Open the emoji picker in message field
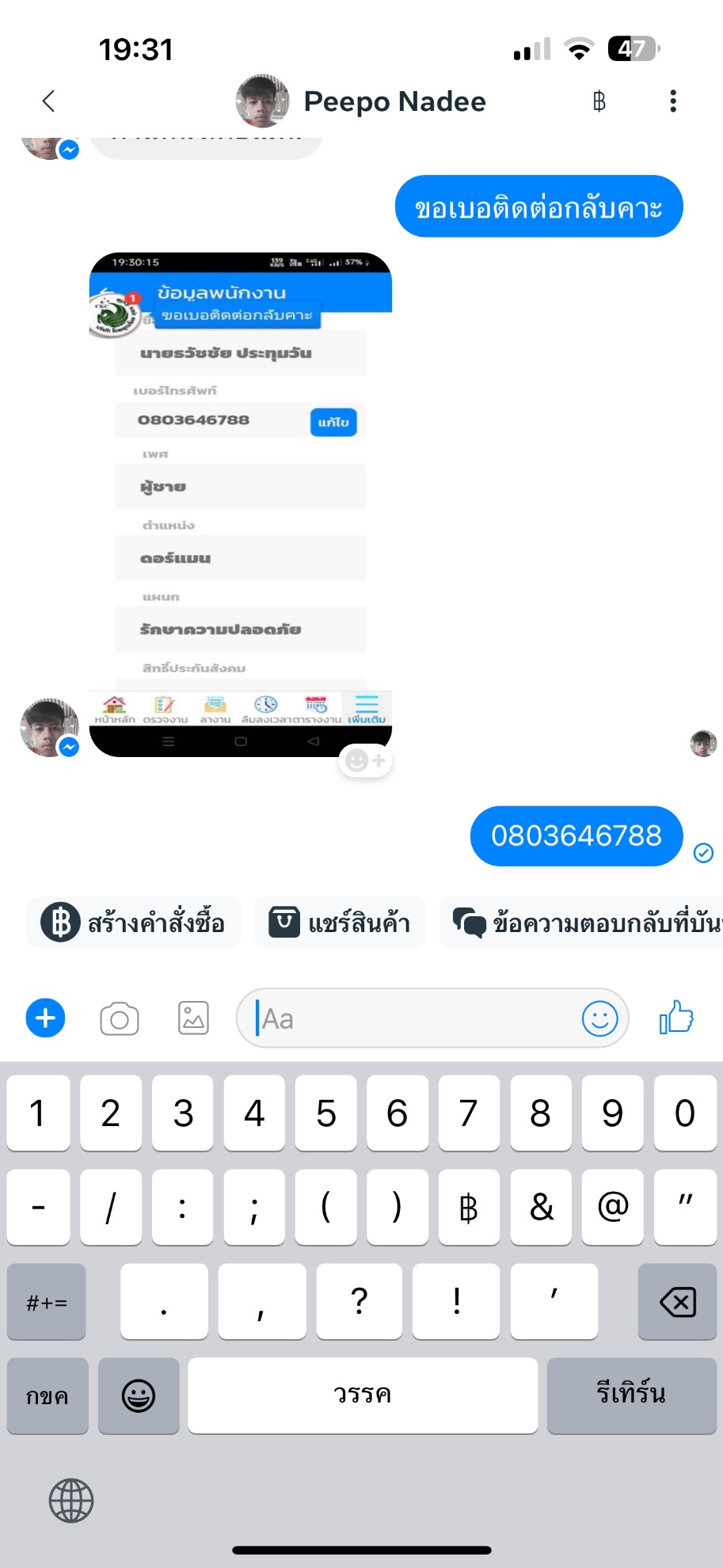 (599, 1018)
